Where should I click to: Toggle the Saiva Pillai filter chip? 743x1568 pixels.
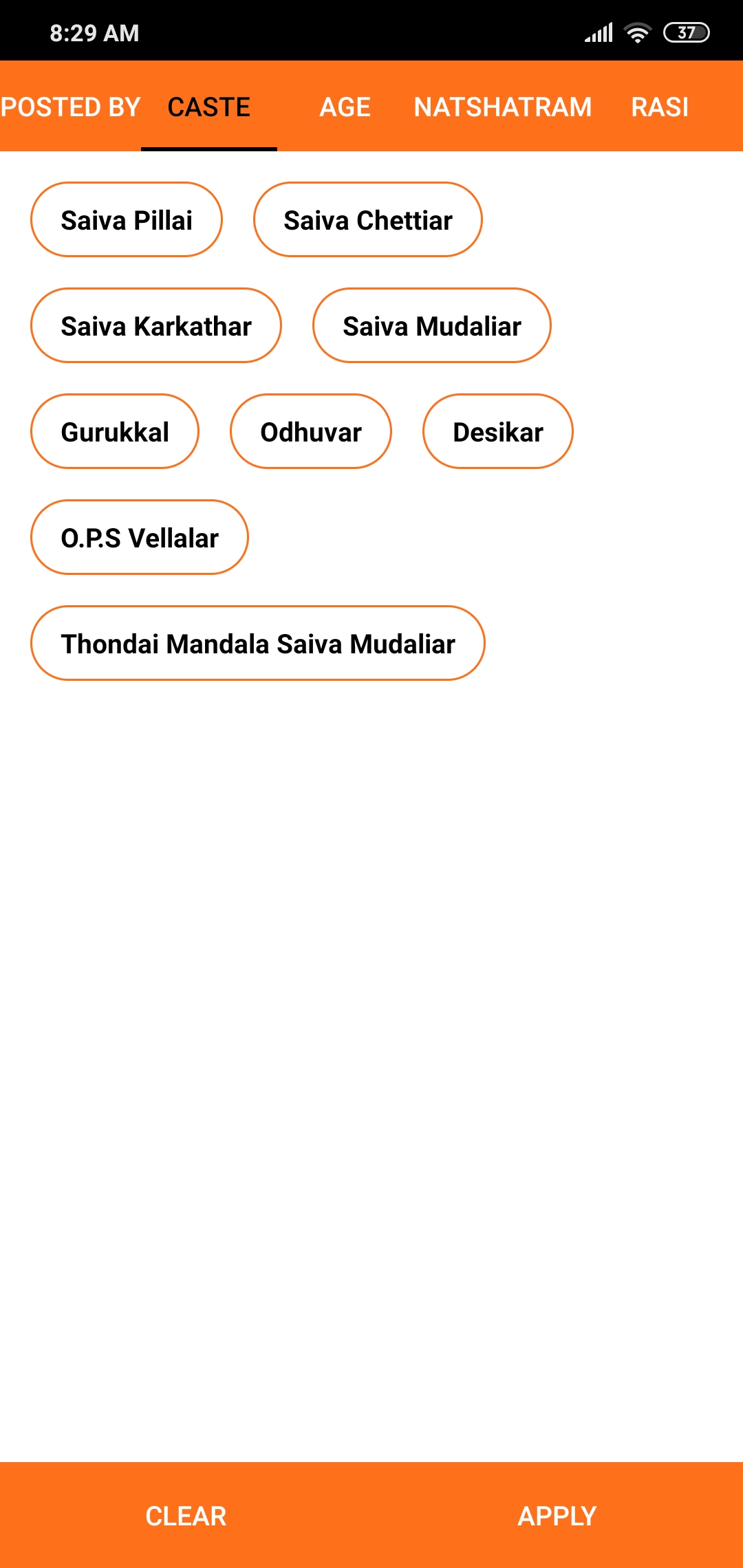pos(126,220)
